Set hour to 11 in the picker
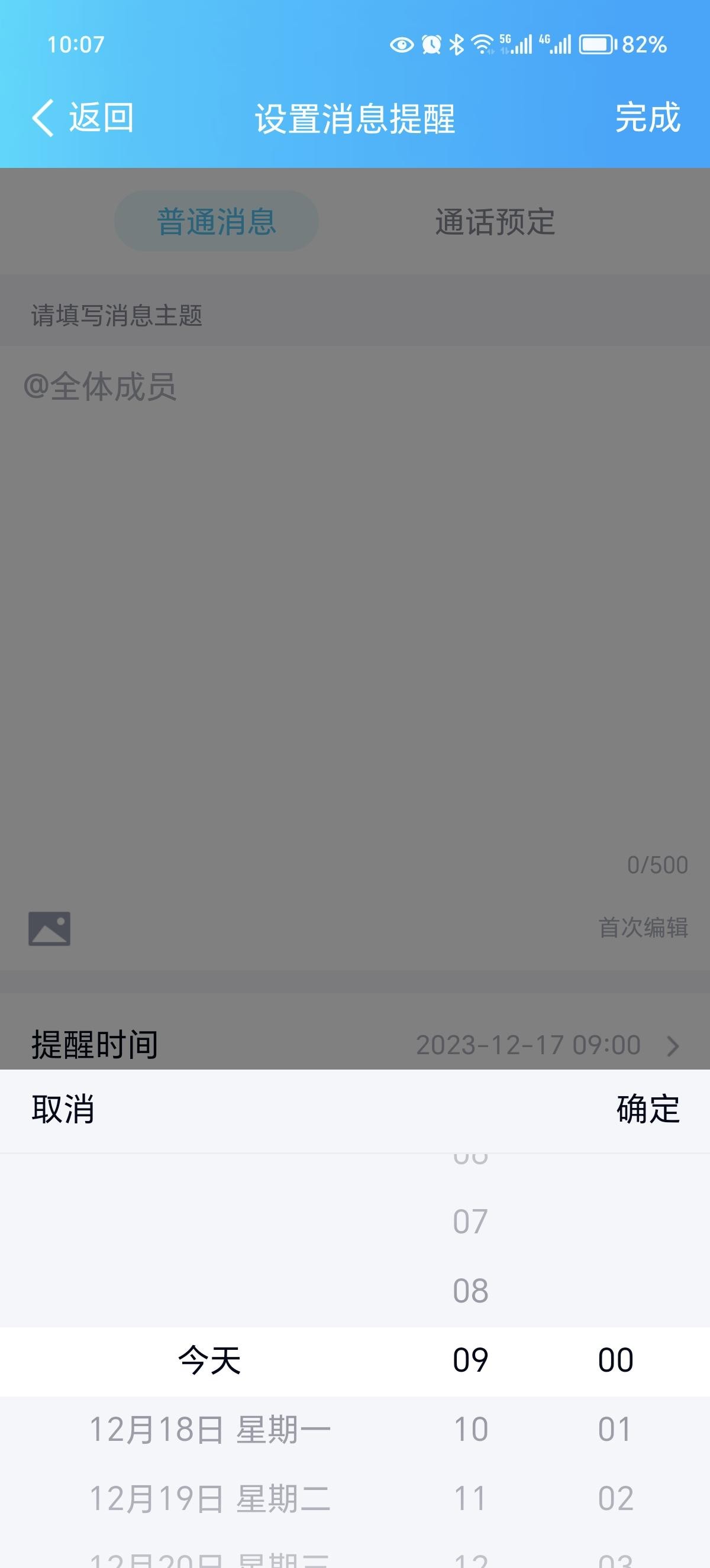 471,1499
